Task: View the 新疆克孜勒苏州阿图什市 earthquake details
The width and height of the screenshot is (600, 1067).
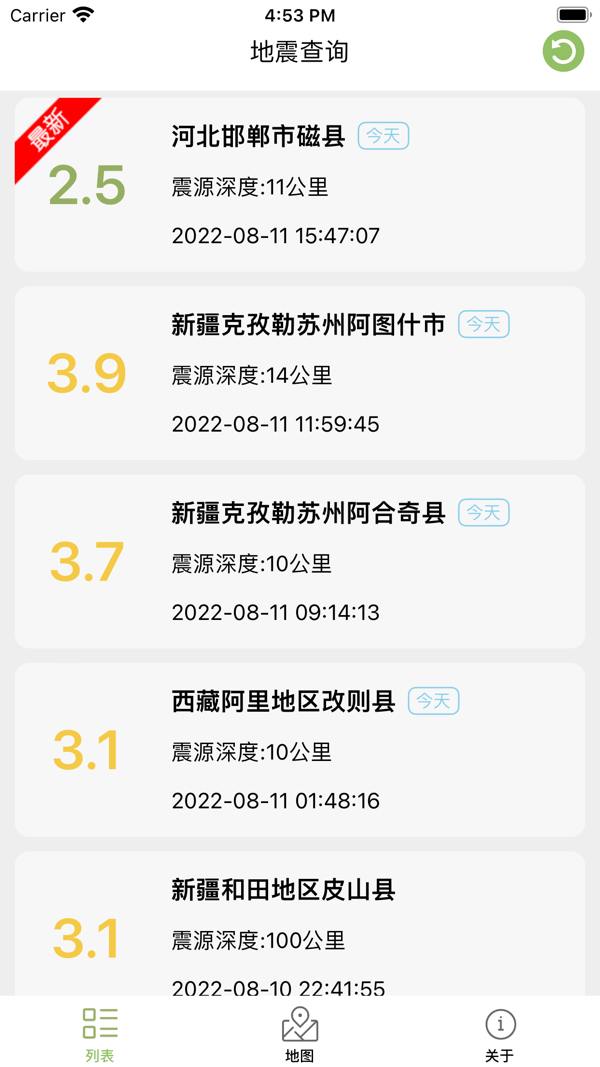Action: click(x=300, y=373)
